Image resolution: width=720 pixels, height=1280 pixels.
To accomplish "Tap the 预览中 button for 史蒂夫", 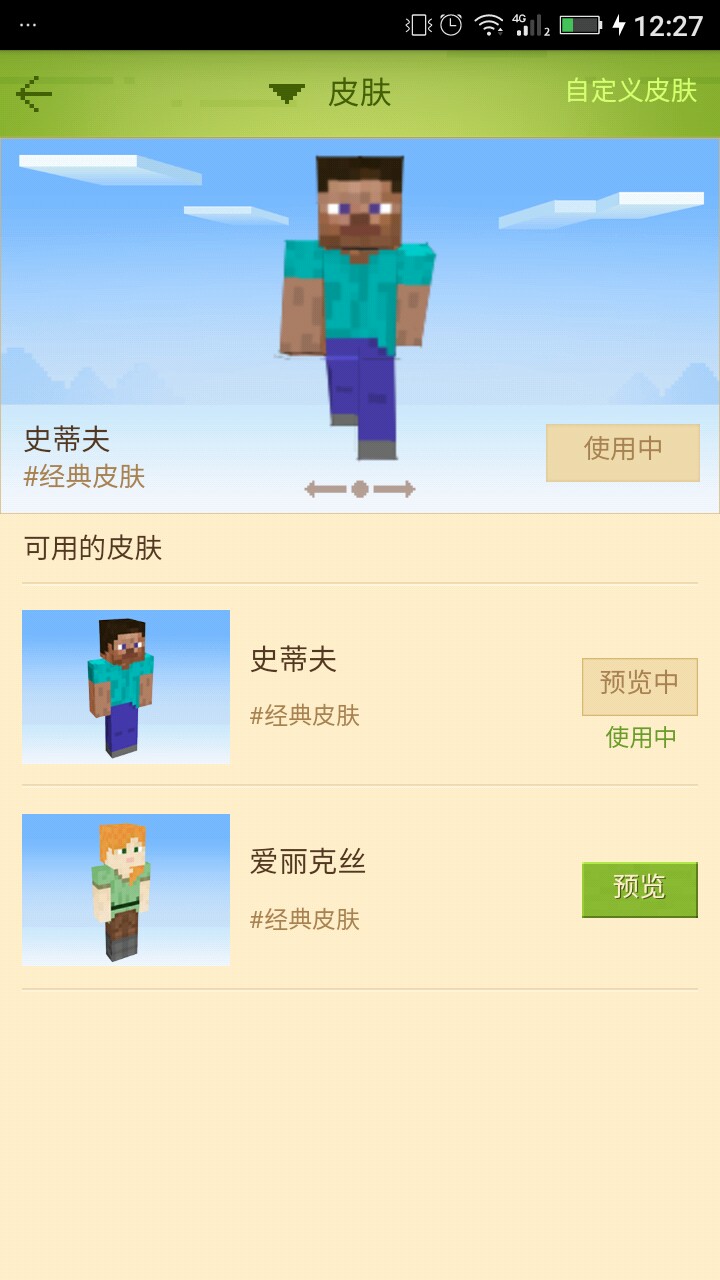I will [x=639, y=686].
